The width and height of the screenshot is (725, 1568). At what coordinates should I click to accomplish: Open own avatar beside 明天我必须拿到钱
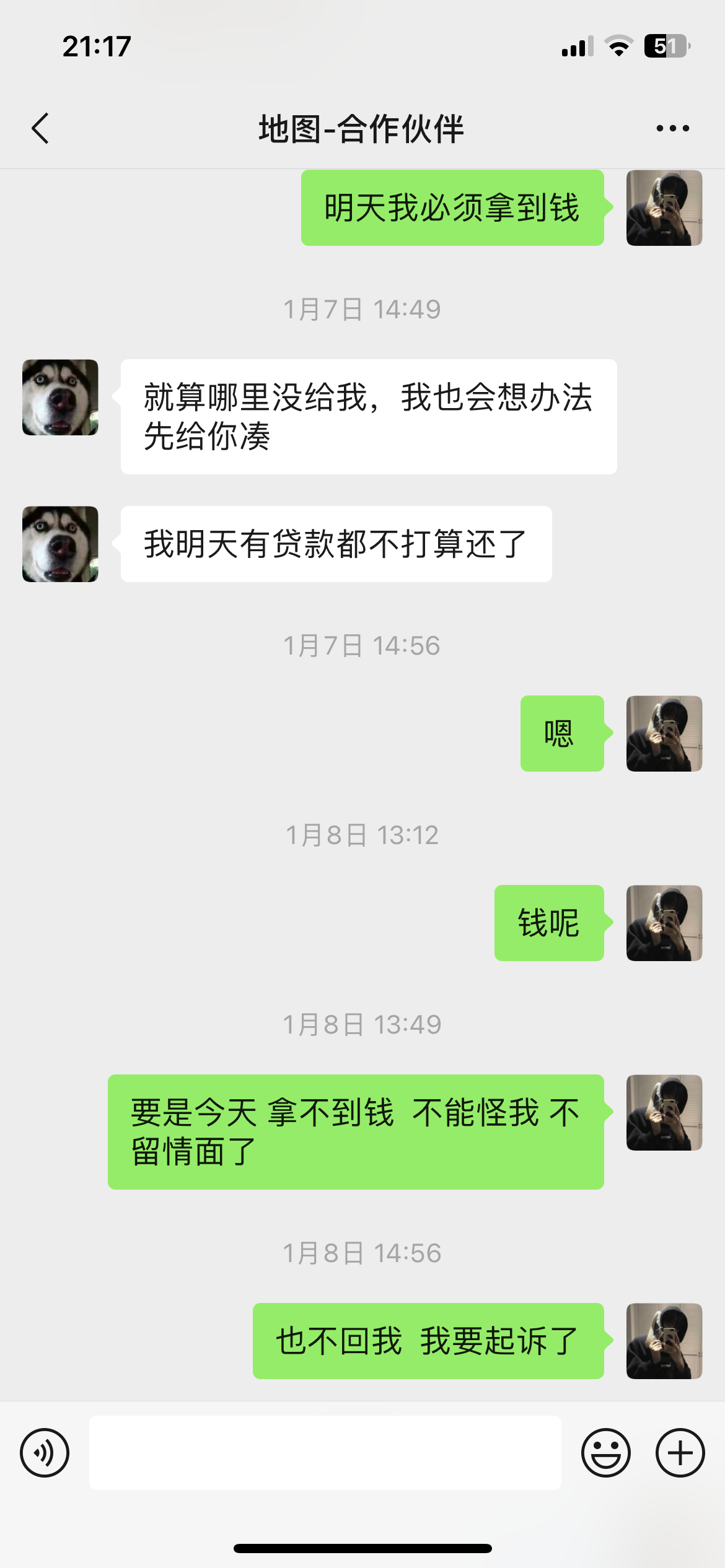point(664,208)
